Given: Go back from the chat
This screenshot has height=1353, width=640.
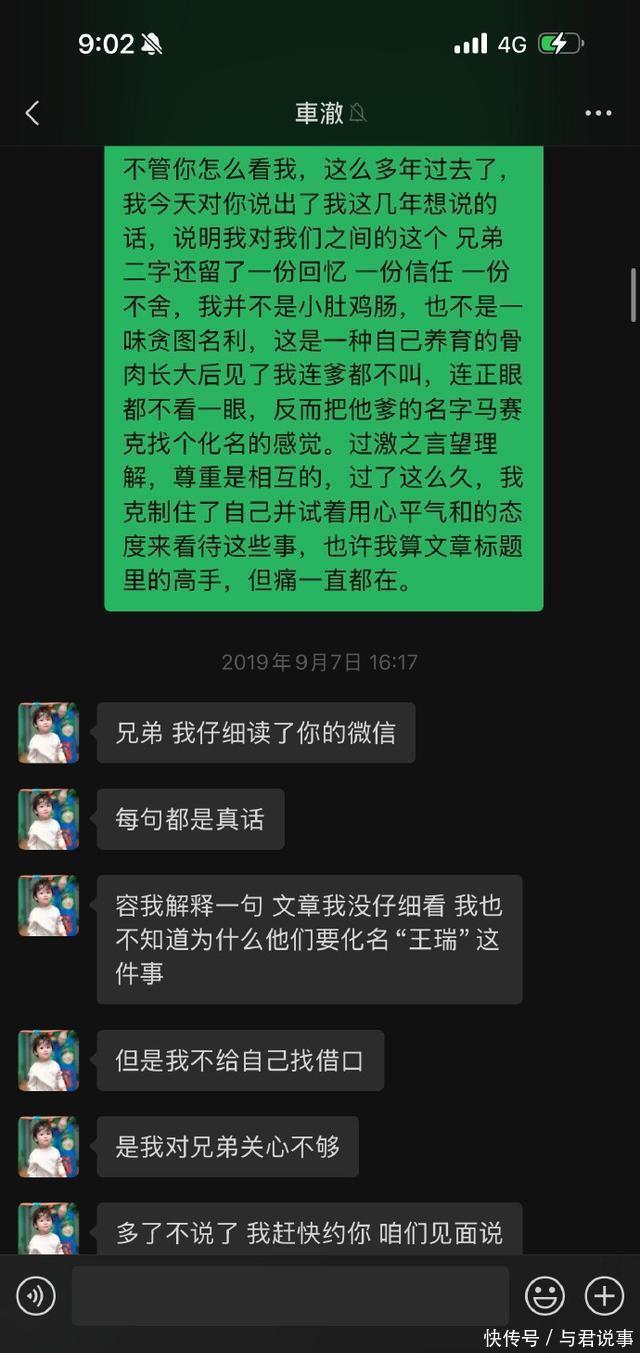Looking at the screenshot, I should point(32,113).
